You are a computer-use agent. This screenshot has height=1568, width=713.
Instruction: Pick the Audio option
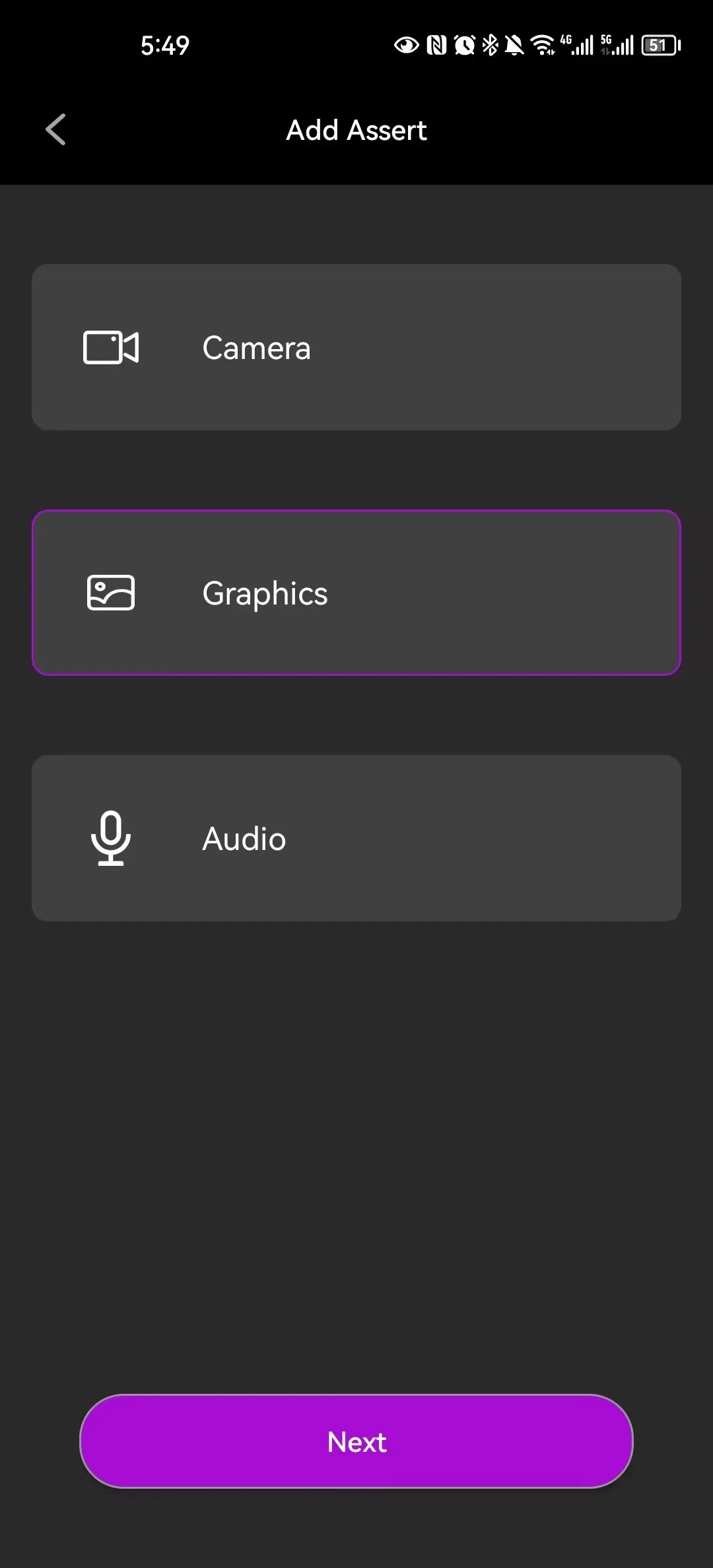[356, 838]
